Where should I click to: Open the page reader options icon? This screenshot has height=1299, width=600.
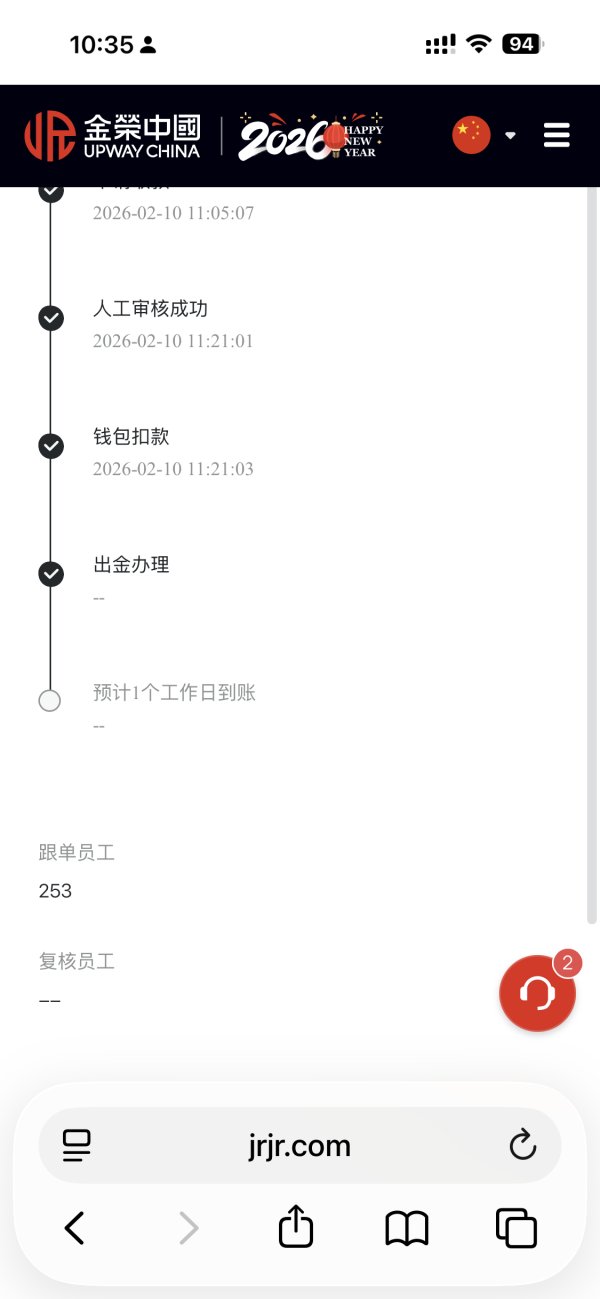point(77,1145)
